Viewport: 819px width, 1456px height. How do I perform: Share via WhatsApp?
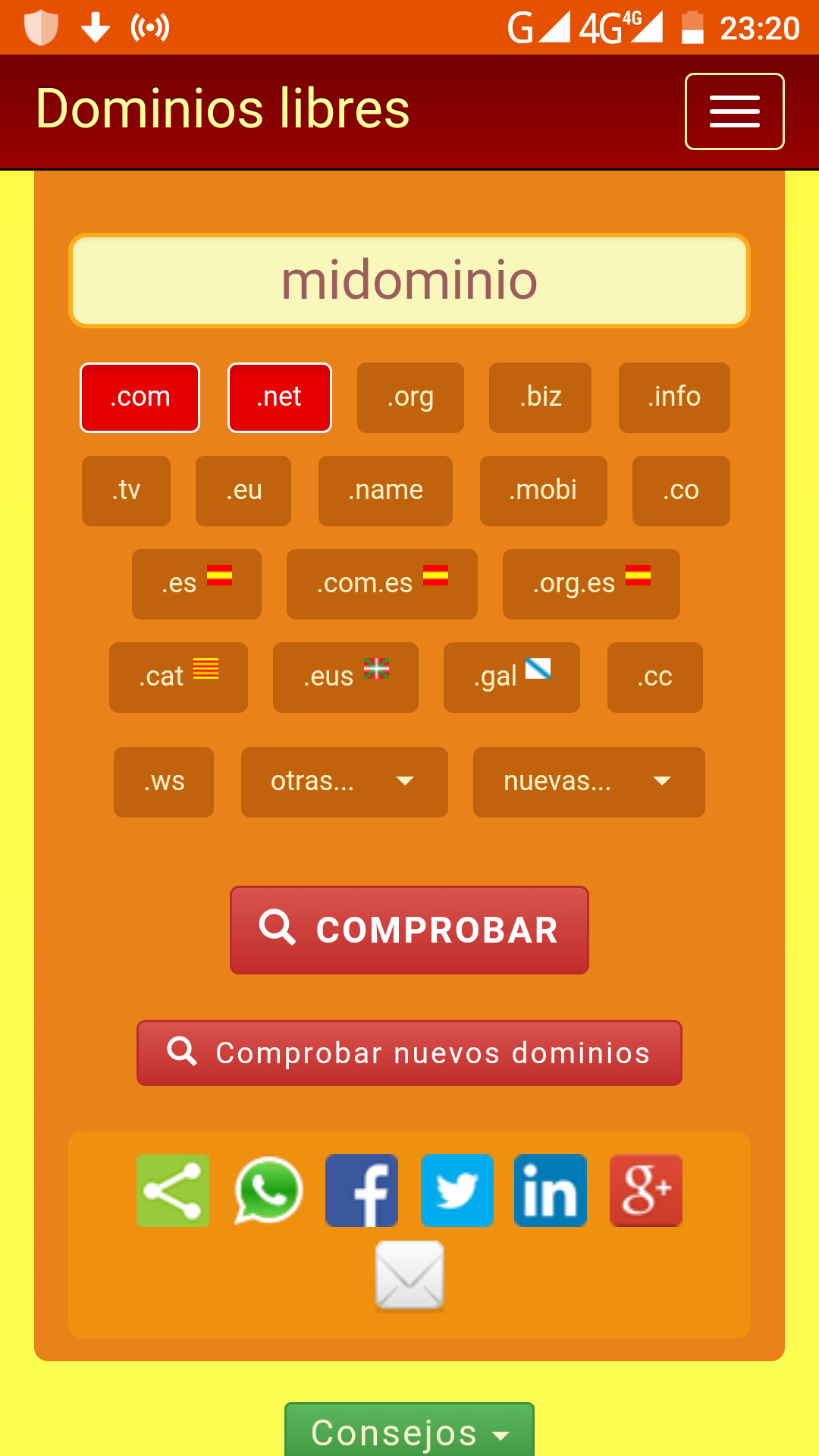tap(268, 1191)
